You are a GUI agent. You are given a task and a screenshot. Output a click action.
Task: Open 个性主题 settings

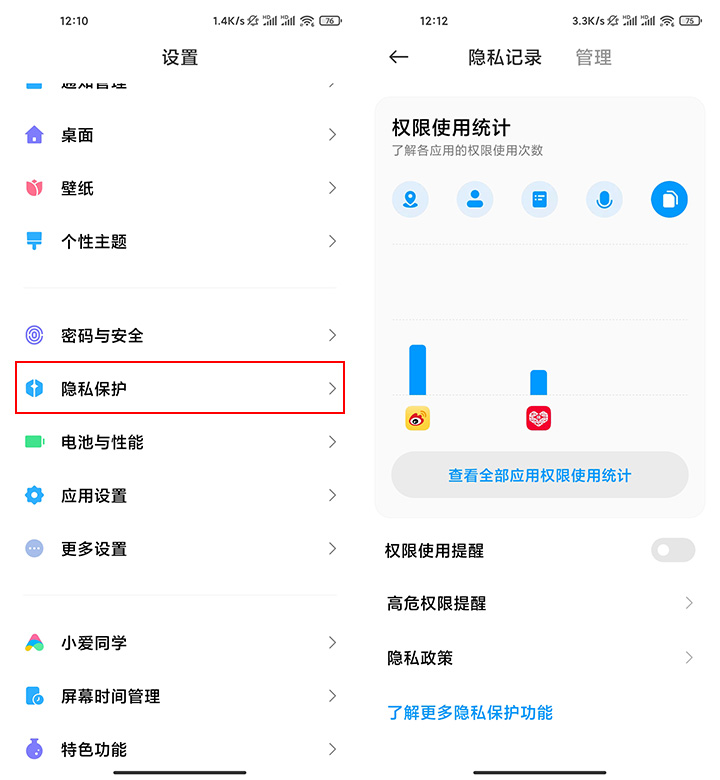tap(180, 241)
